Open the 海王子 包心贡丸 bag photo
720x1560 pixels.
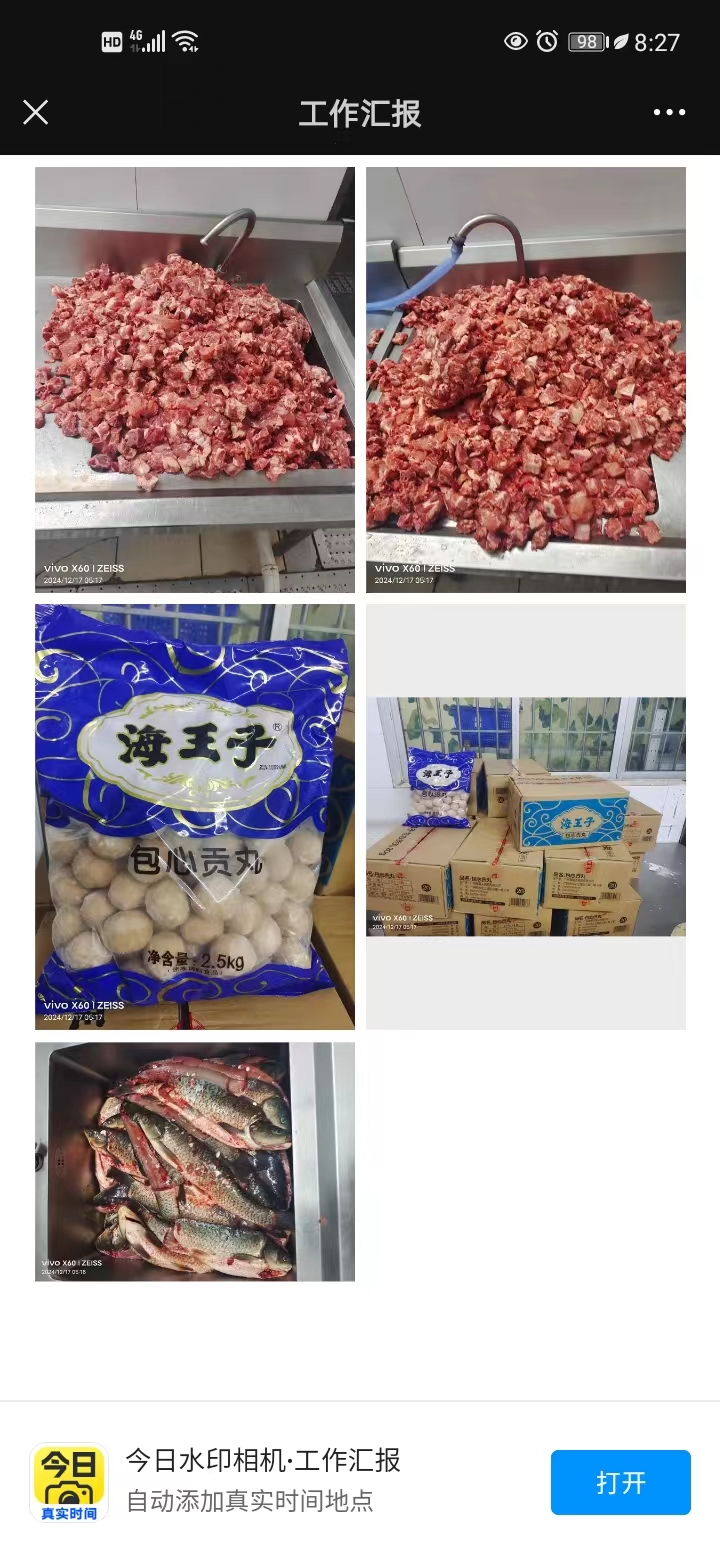click(x=195, y=816)
